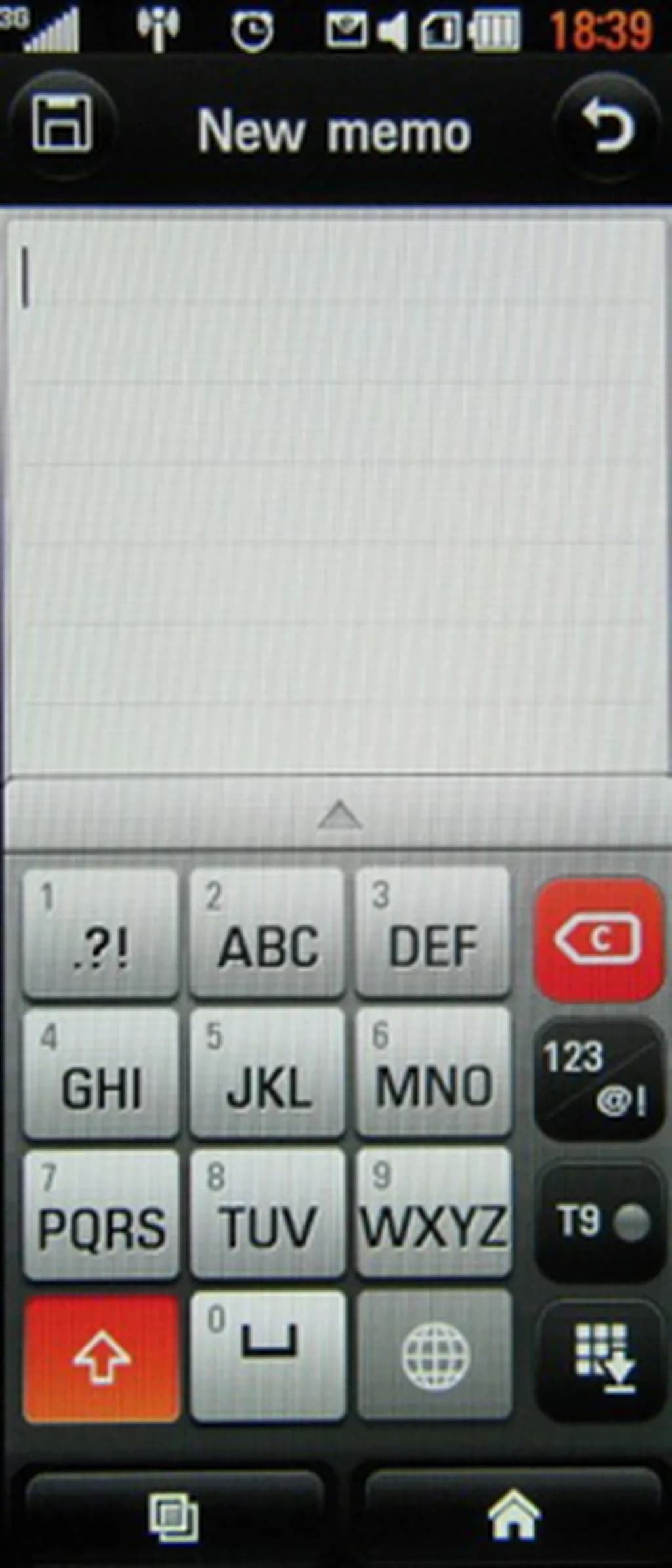Change input language with the globe key

(x=434, y=1355)
